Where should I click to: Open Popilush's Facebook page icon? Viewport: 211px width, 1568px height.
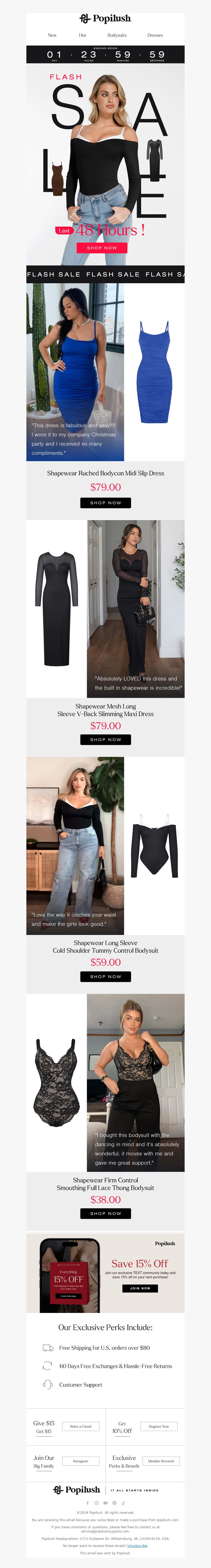[88, 1503]
